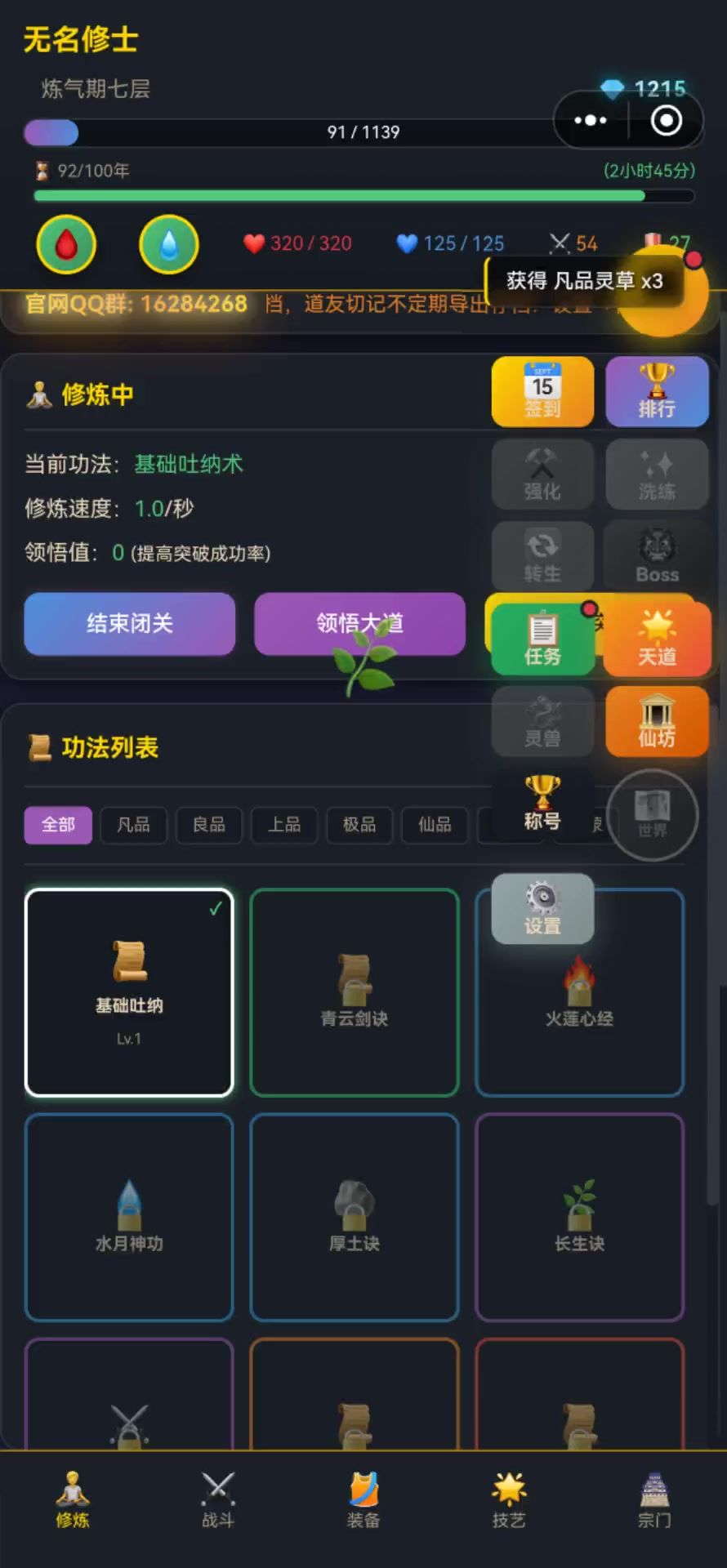Filter techniques by 上品
Viewport: 727px width, 1568px height.
pyautogui.click(x=284, y=825)
